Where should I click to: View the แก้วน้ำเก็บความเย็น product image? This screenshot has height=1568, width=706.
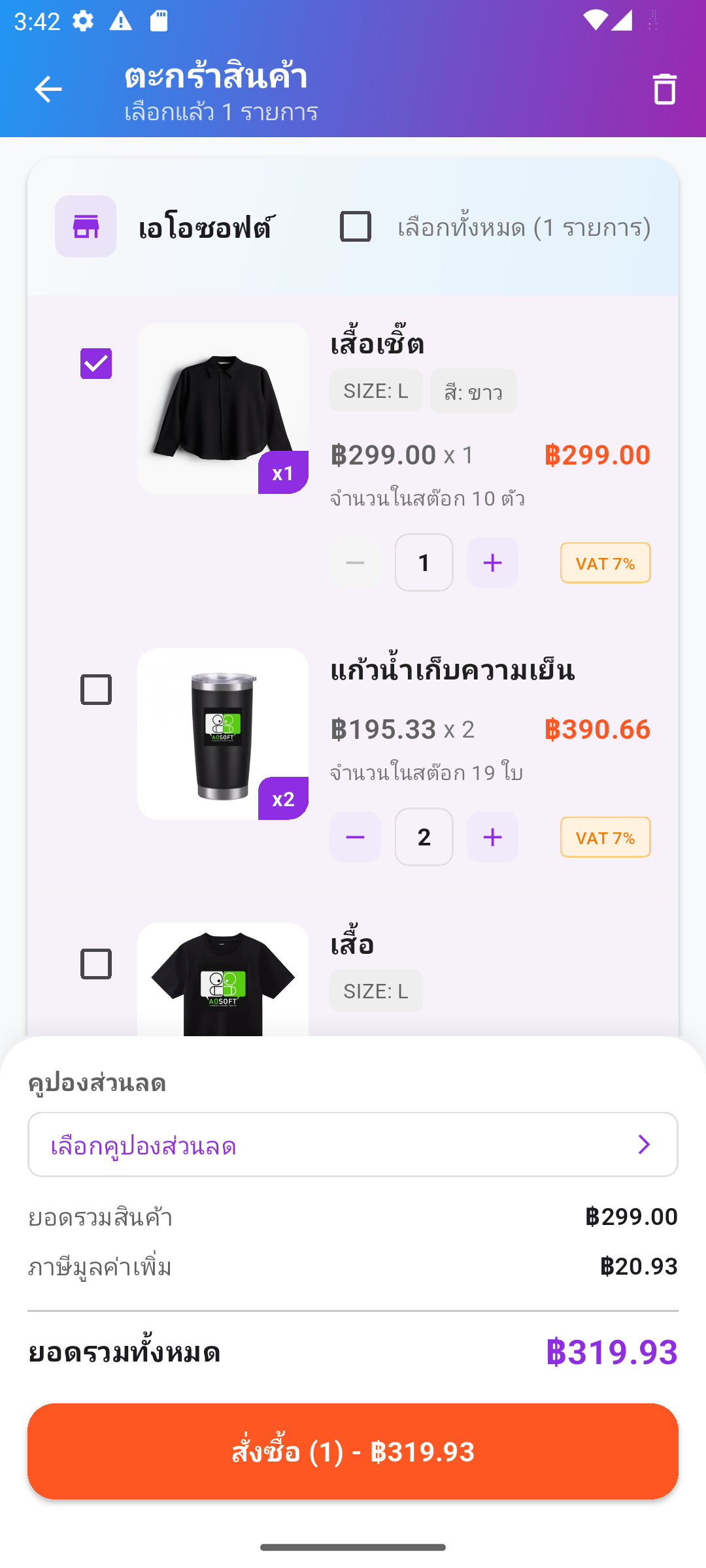pyautogui.click(x=222, y=734)
